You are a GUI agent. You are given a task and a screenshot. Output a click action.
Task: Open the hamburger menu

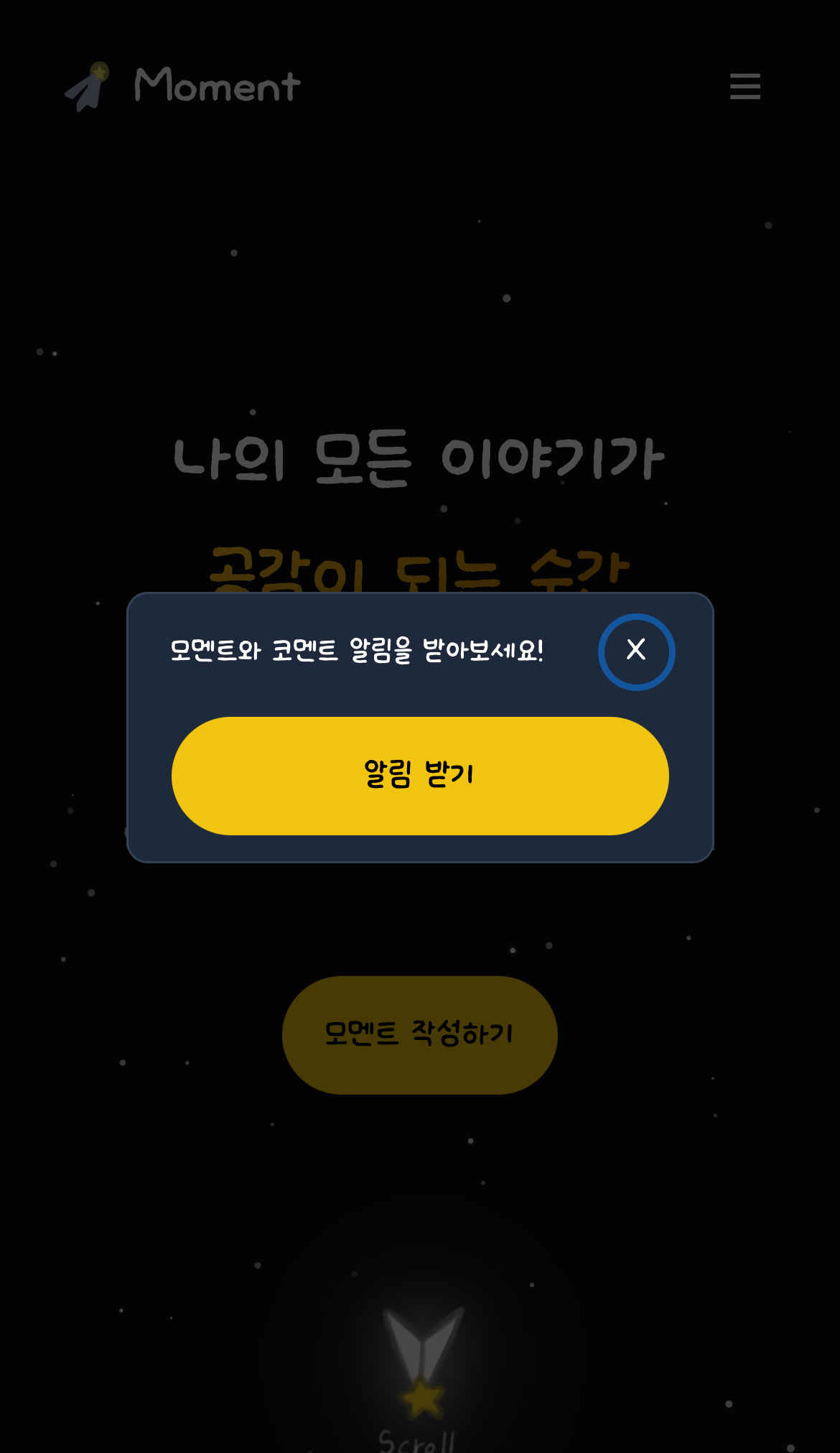coord(745,86)
